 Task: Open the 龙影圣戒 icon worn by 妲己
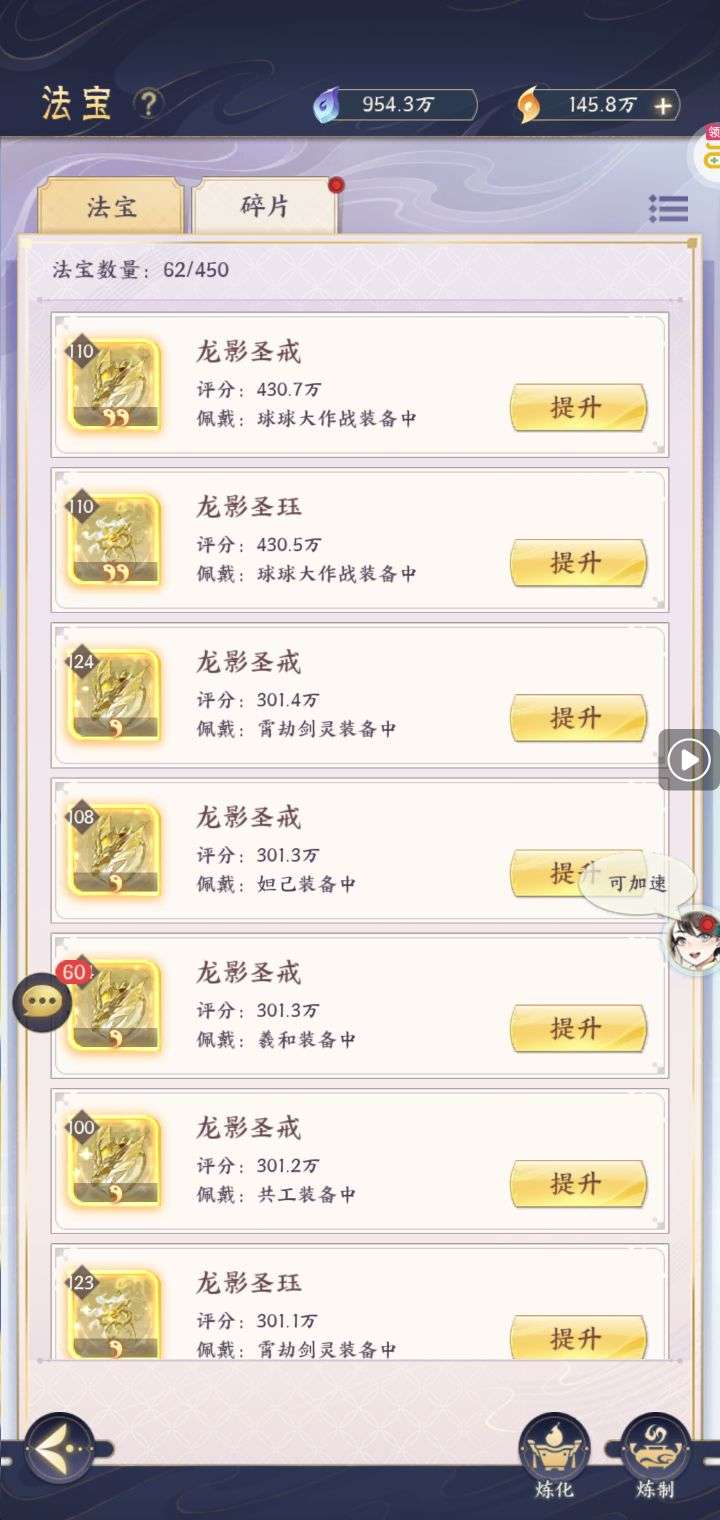coord(114,851)
